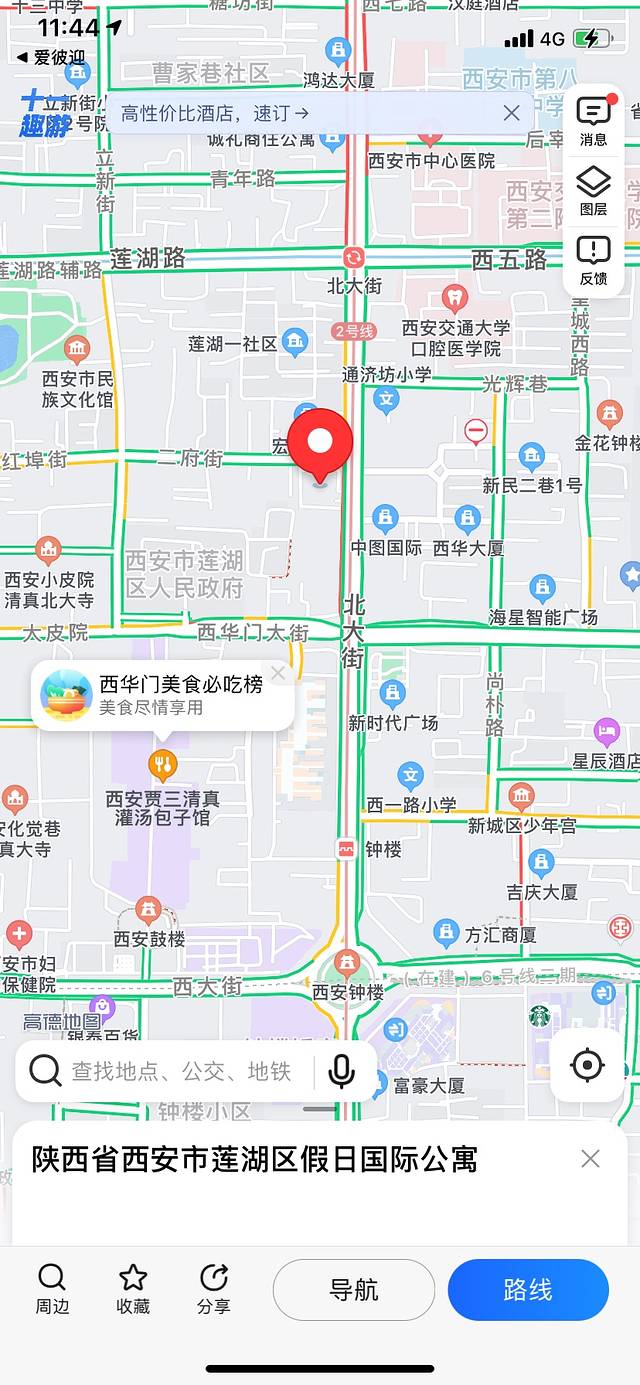Share this location via 分享

coord(214,1288)
